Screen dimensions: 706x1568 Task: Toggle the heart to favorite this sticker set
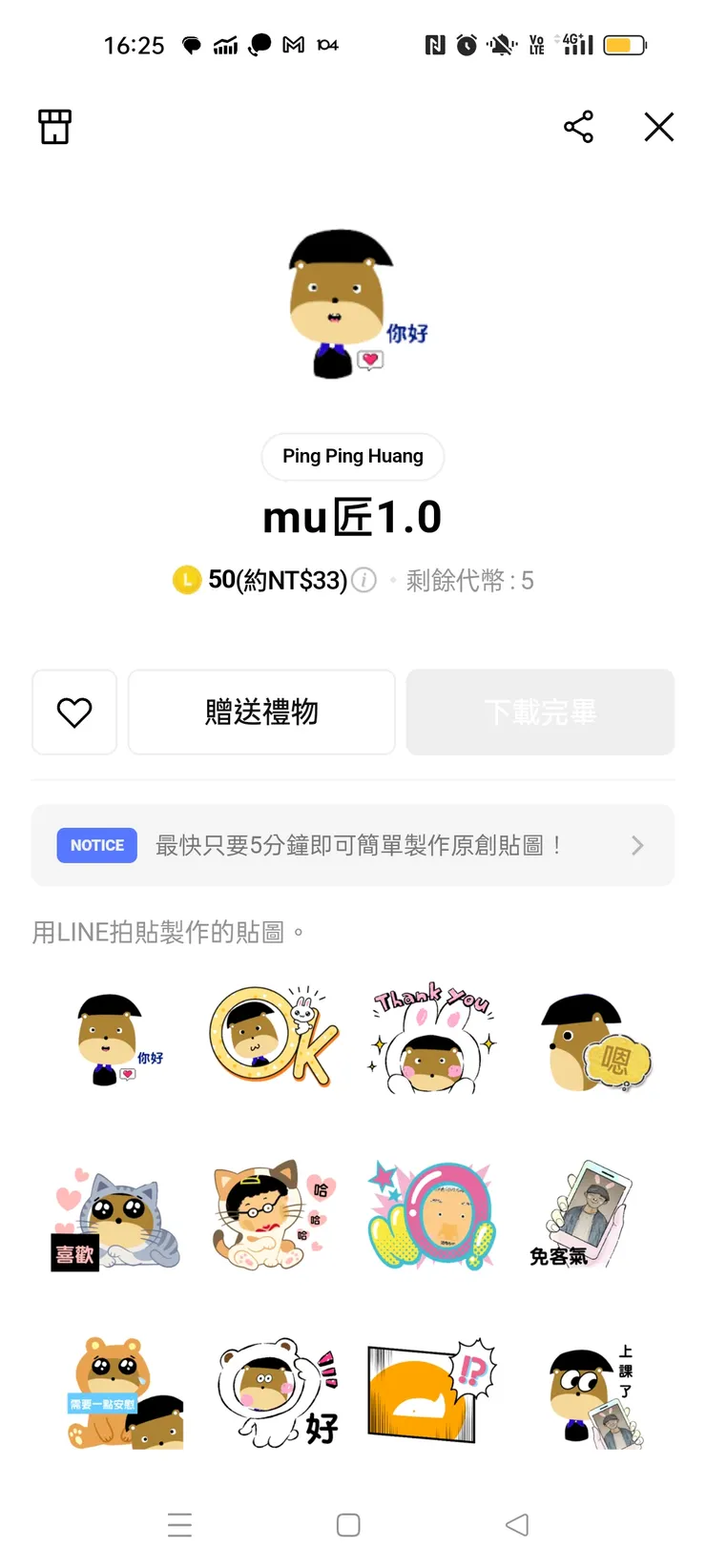tap(74, 712)
